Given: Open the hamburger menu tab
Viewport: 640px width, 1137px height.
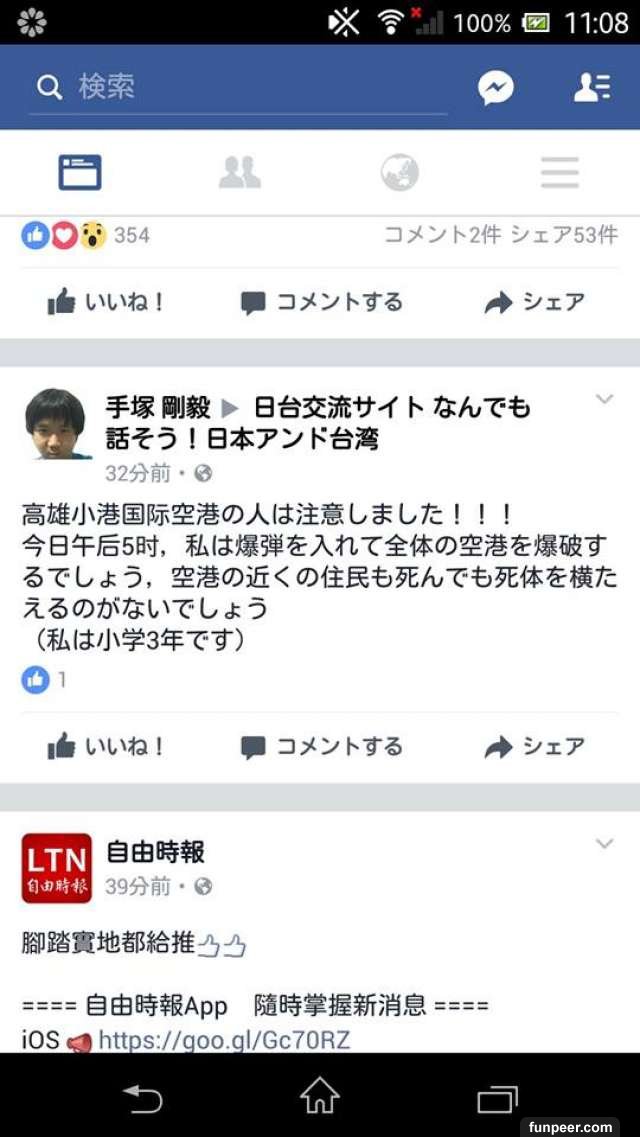Looking at the screenshot, I should (560, 173).
